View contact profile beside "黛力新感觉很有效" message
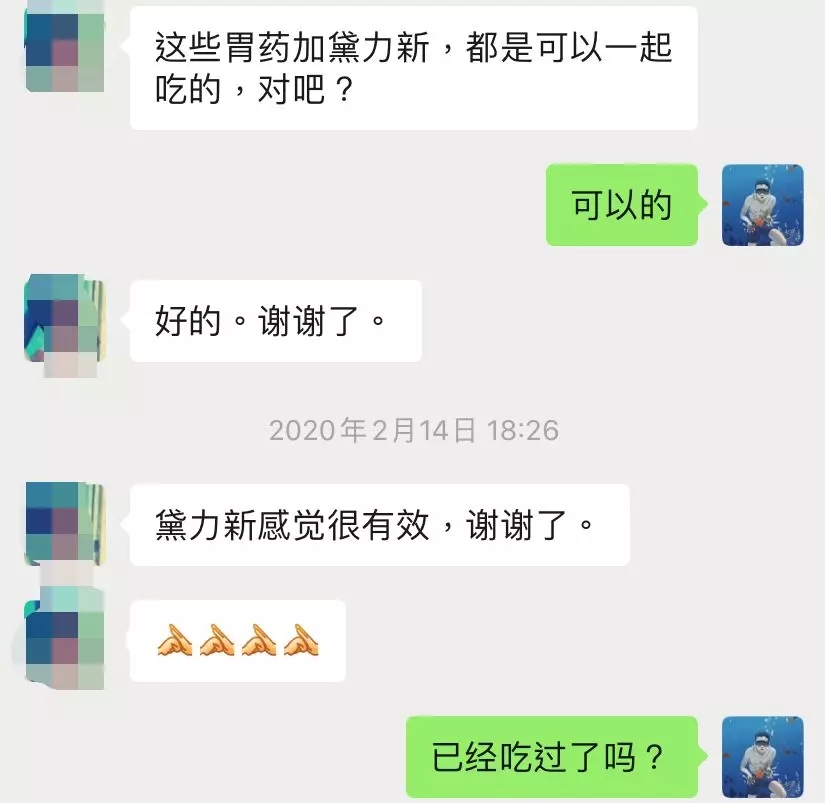The image size is (825, 803). pyautogui.click(x=65, y=524)
